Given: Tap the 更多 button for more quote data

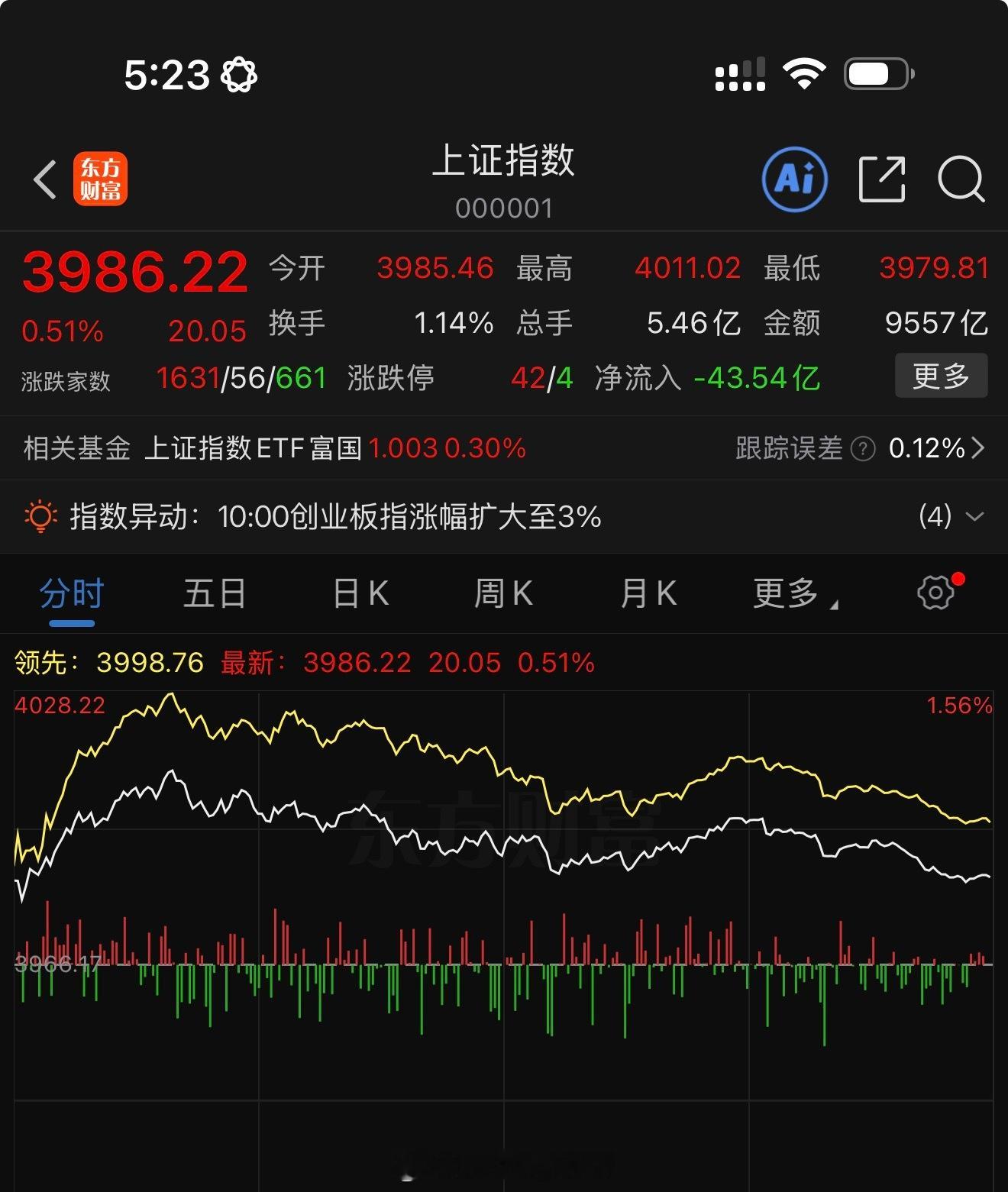Looking at the screenshot, I should click(941, 376).
